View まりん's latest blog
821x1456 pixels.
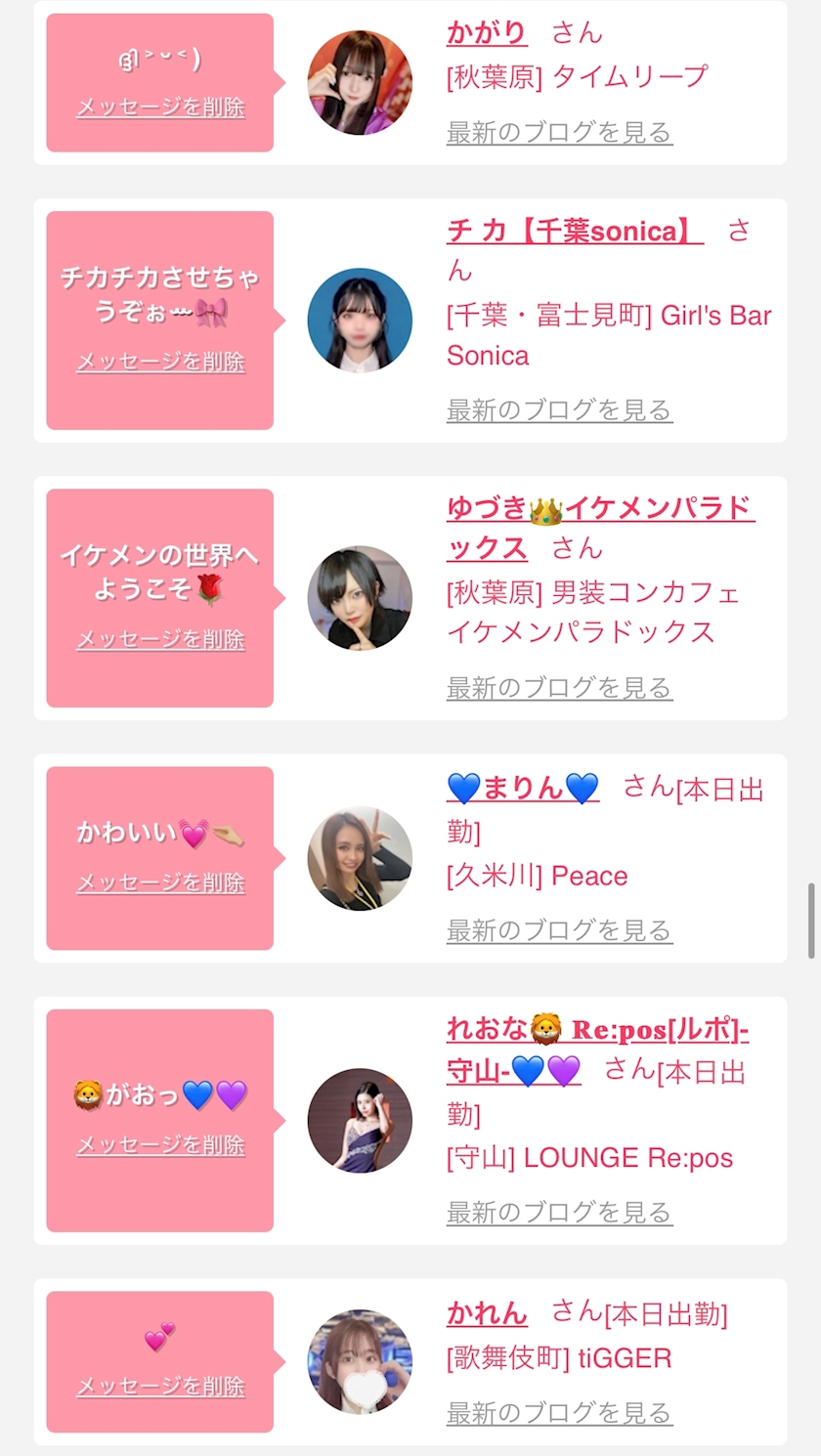(559, 930)
